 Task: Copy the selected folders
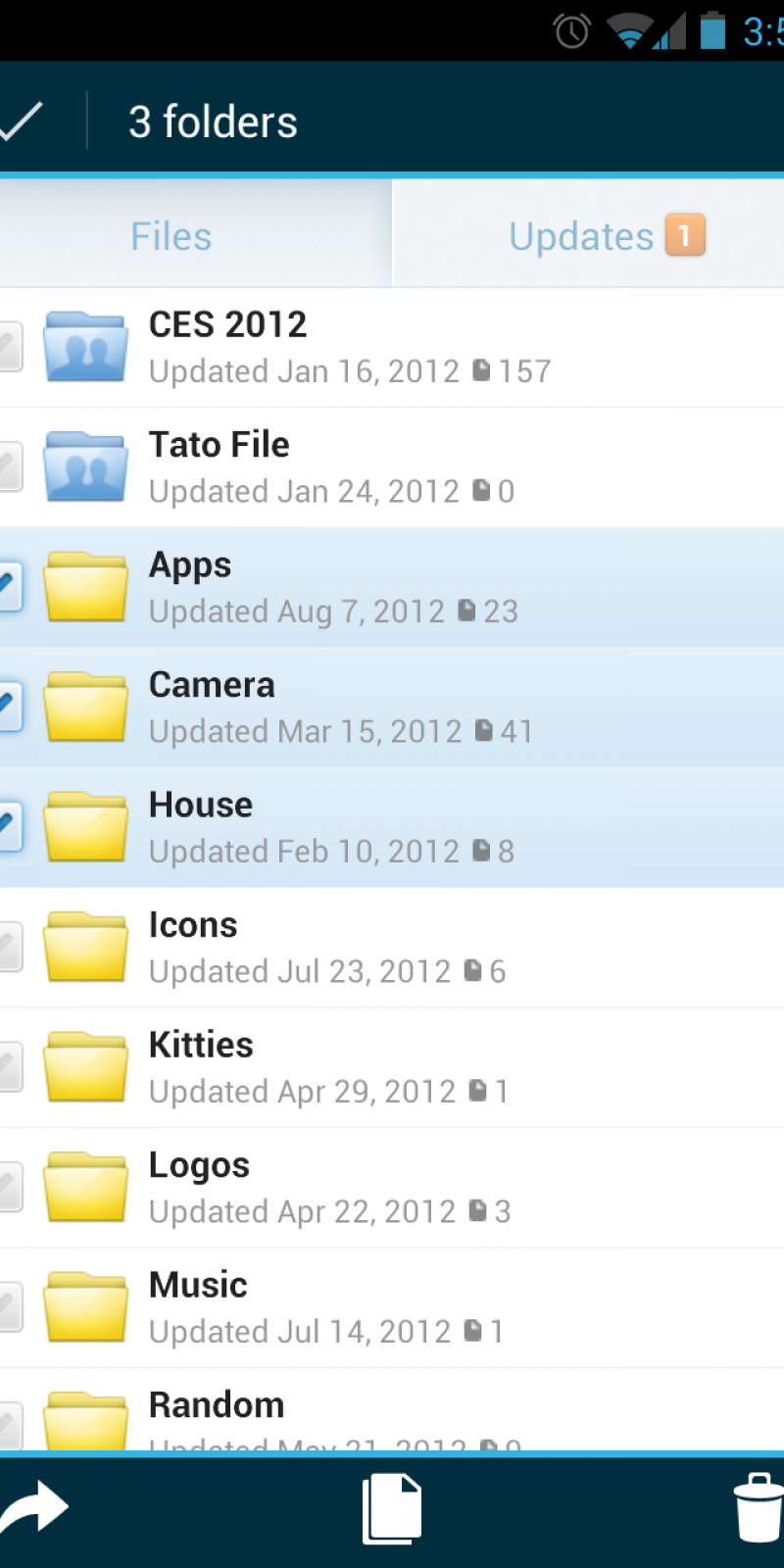pos(392,1509)
